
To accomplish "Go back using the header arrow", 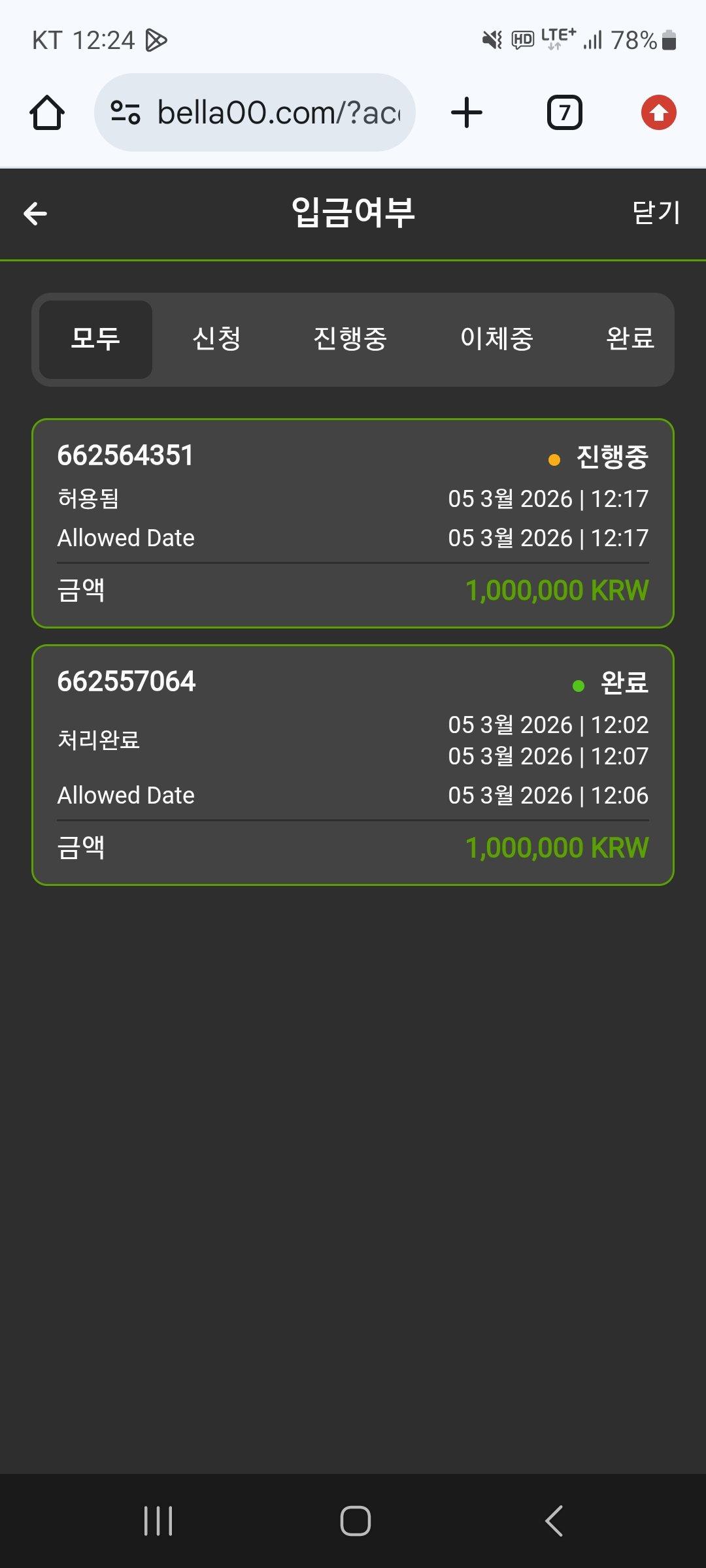I will (35, 213).
